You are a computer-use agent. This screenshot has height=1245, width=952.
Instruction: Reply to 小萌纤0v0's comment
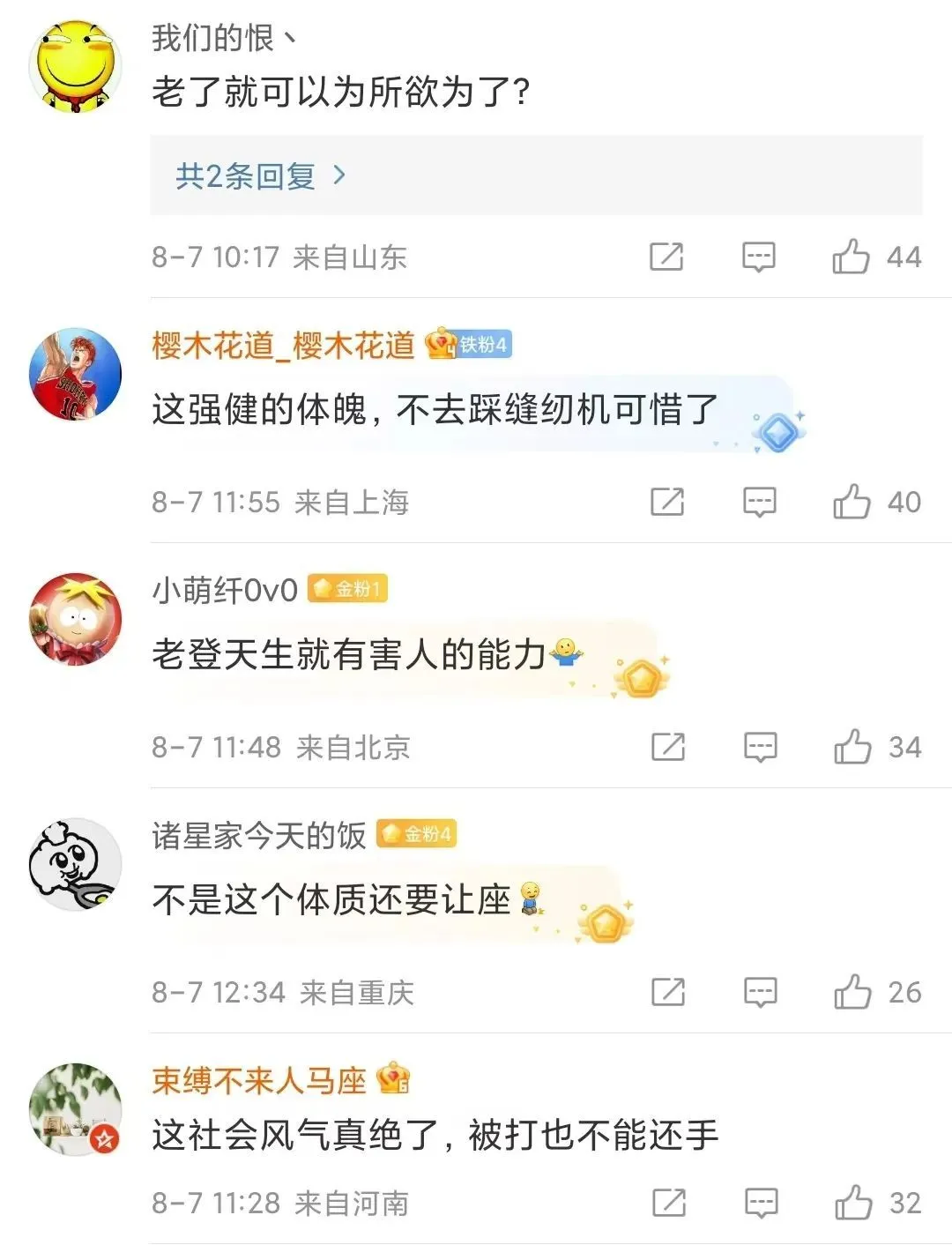coord(760,747)
